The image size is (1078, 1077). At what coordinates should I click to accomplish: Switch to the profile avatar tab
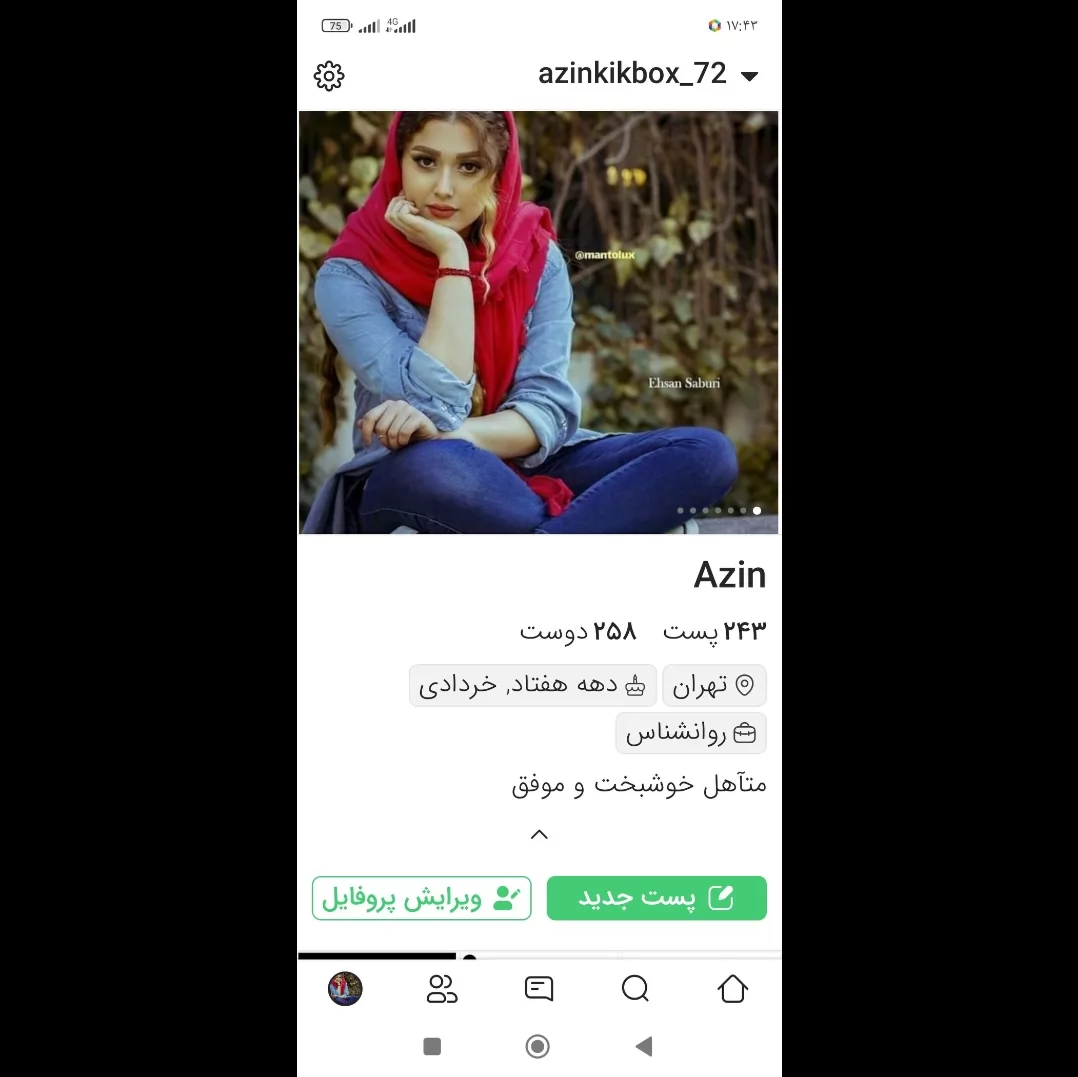[345, 989]
